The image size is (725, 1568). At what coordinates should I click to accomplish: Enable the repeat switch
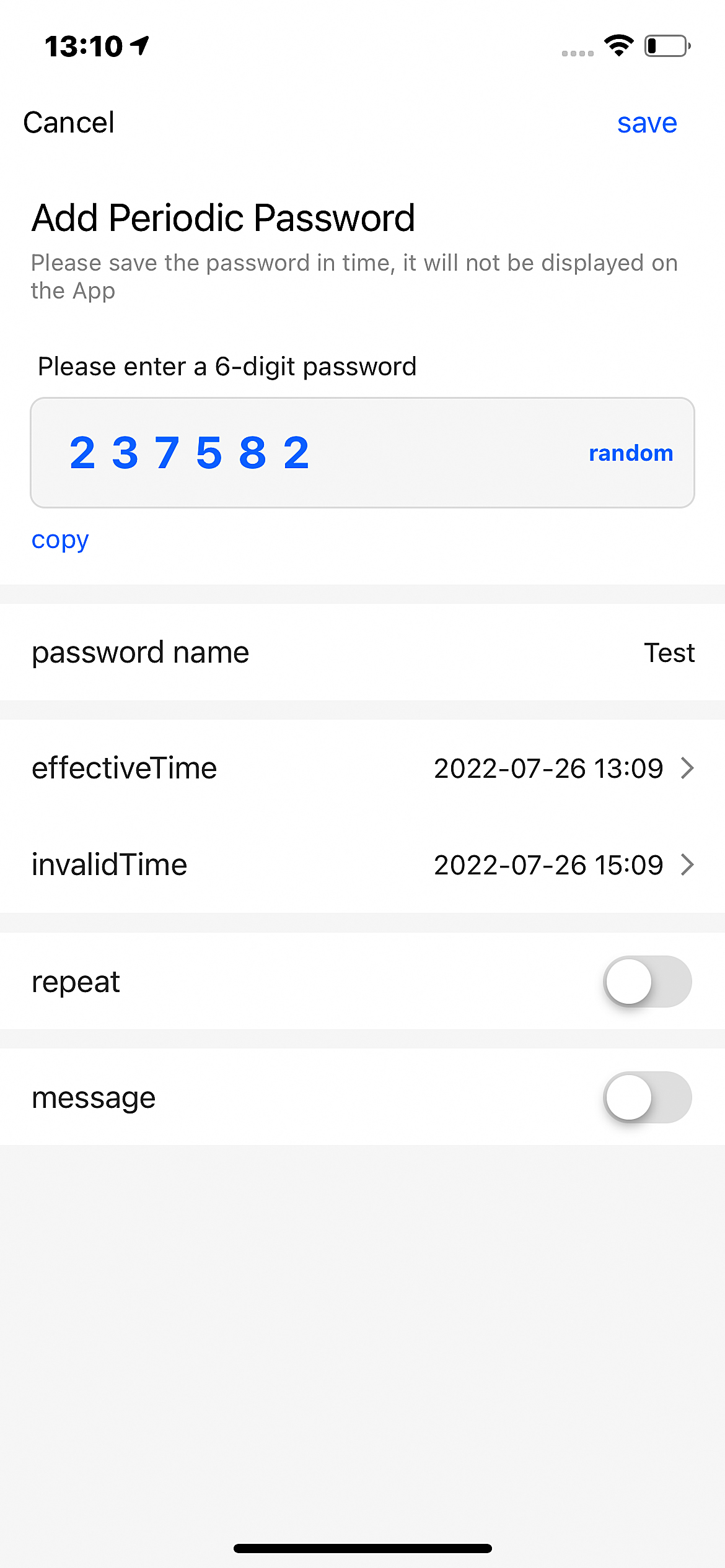(647, 982)
